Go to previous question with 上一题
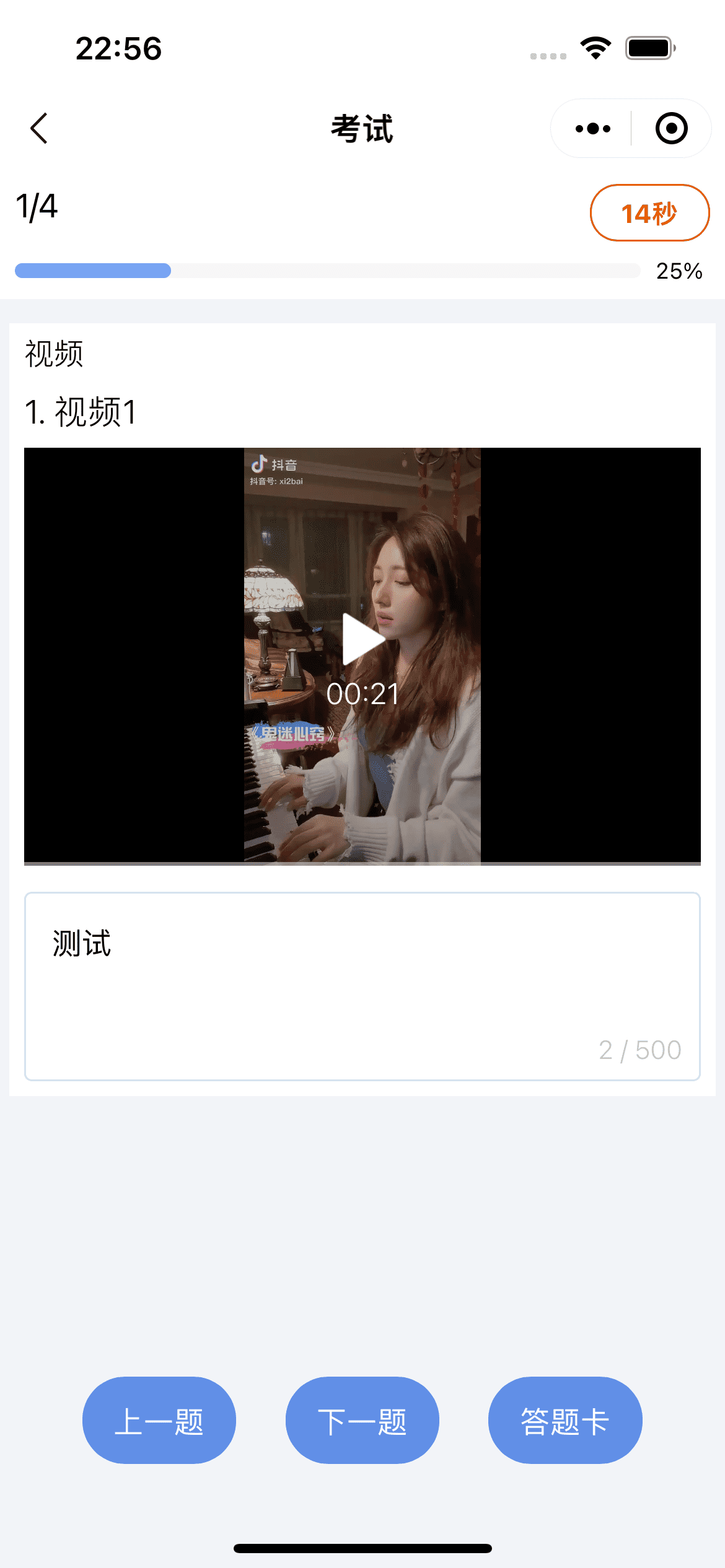The image size is (725, 1568). (159, 1420)
